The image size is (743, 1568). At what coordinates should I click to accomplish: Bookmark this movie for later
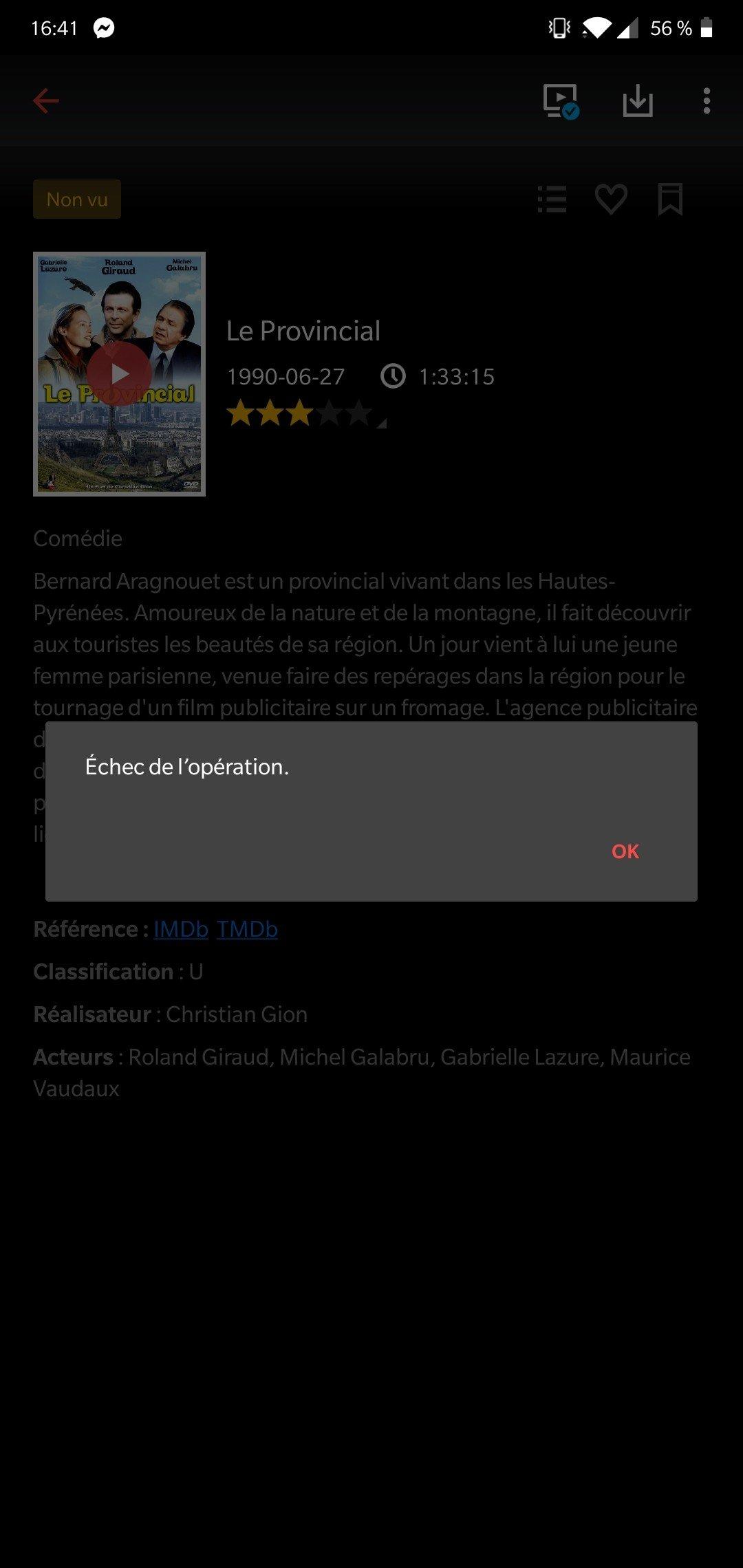click(x=670, y=199)
